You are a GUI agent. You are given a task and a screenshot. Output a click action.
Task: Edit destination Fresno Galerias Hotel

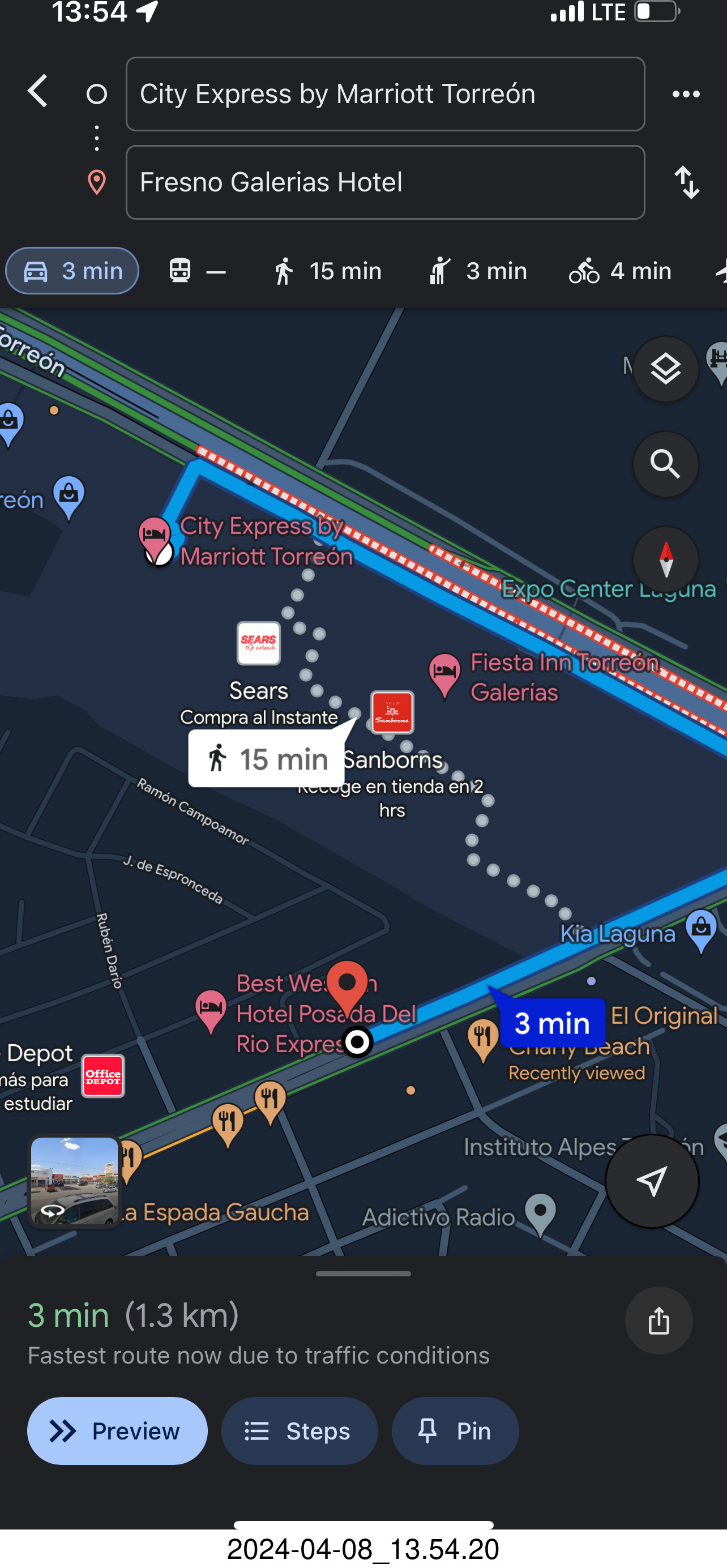(x=384, y=182)
